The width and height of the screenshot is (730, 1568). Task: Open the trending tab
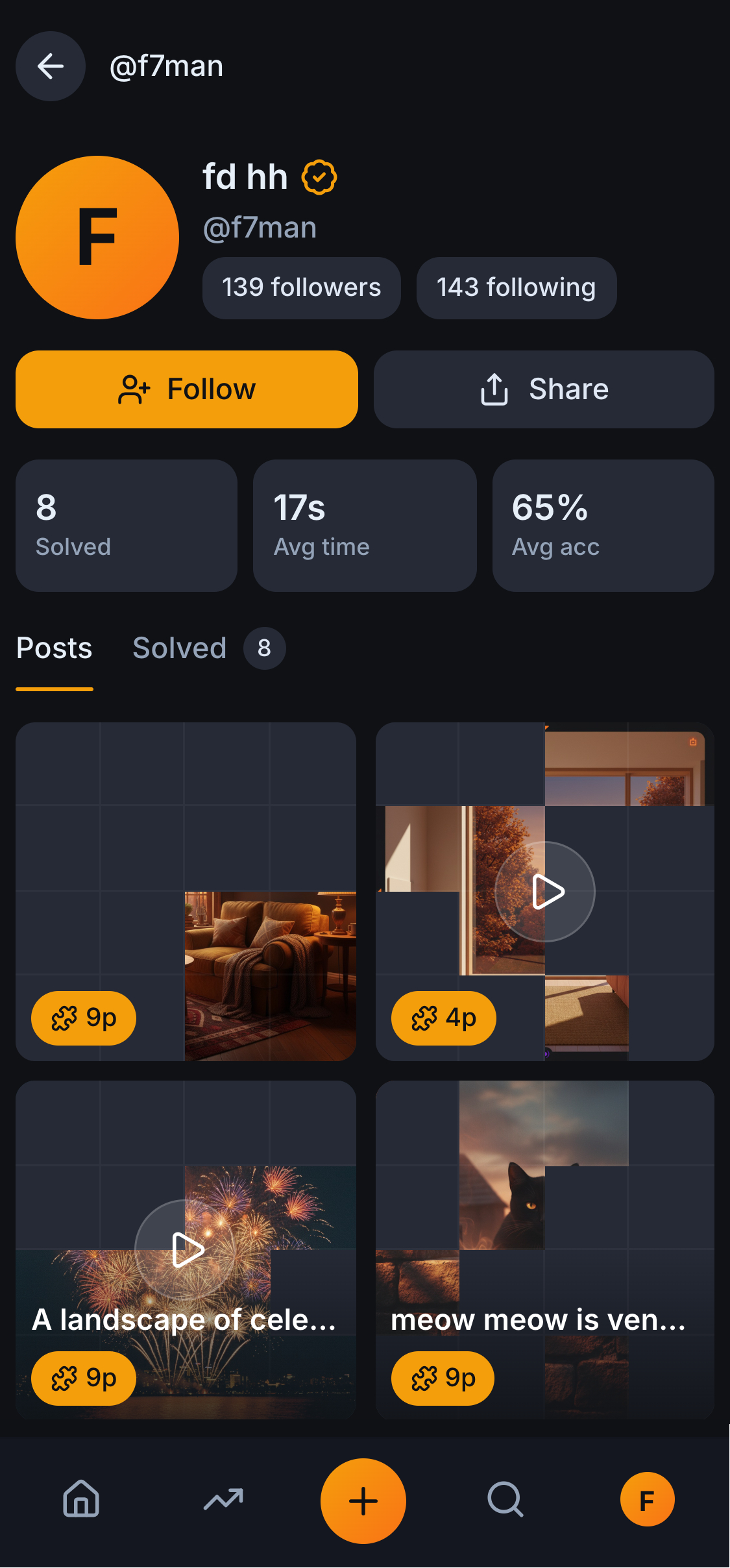pyautogui.click(x=223, y=1500)
